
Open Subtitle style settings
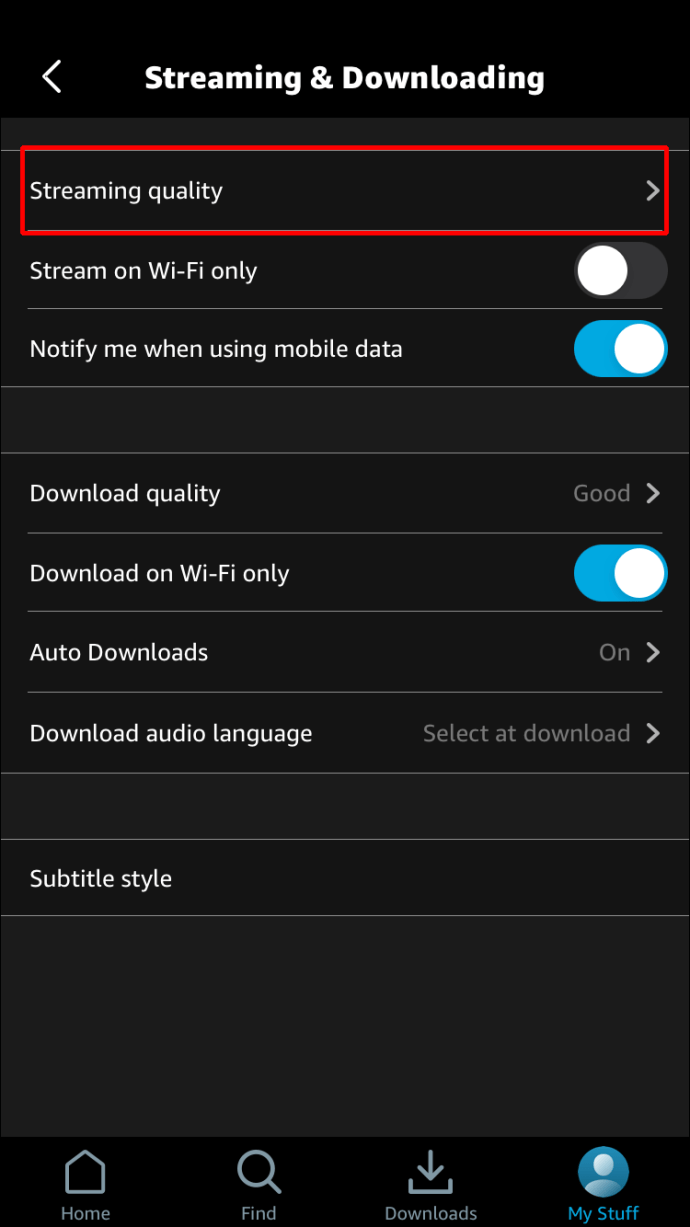(345, 878)
